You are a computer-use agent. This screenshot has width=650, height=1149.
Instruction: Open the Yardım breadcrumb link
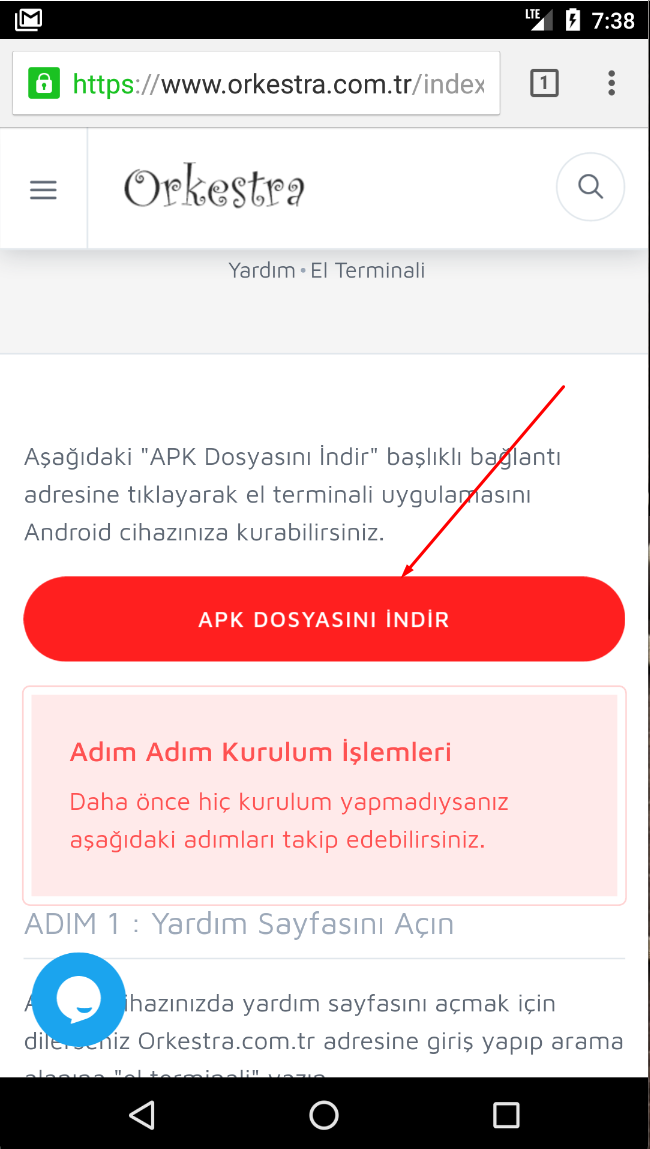(x=261, y=270)
